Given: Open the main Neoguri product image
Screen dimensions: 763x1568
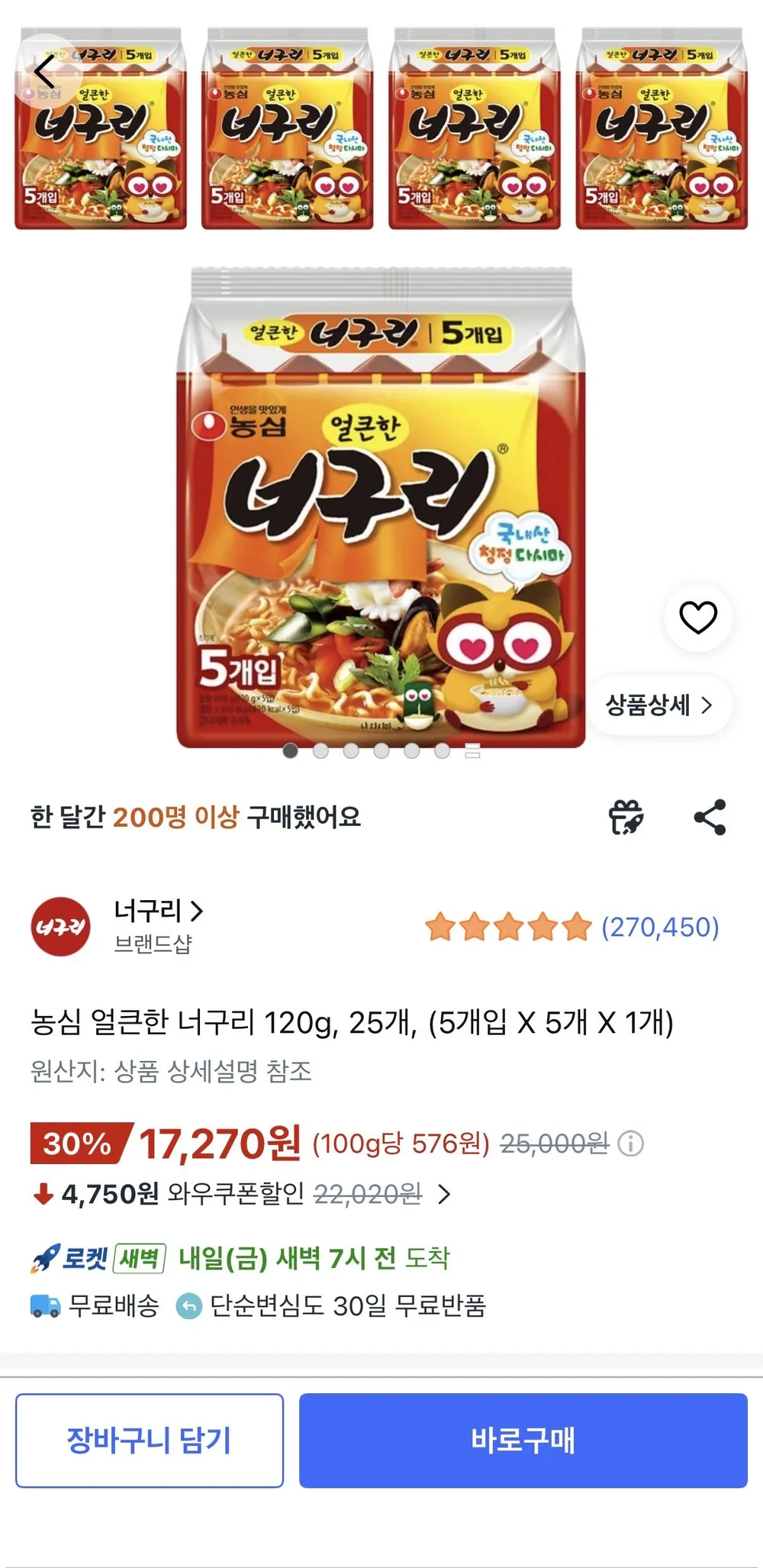Looking at the screenshot, I should (381, 508).
